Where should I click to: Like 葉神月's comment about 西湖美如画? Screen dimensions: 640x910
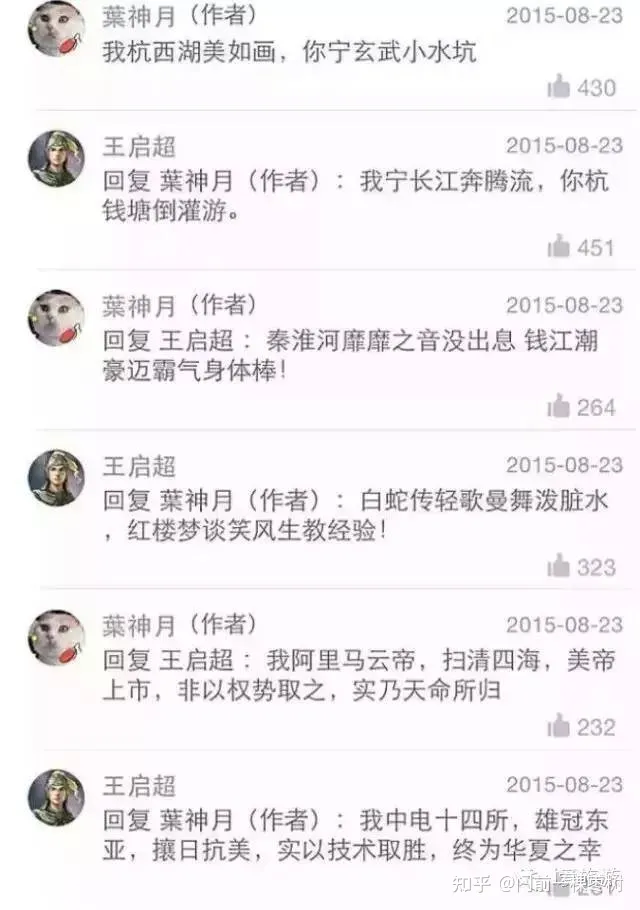(x=560, y=87)
